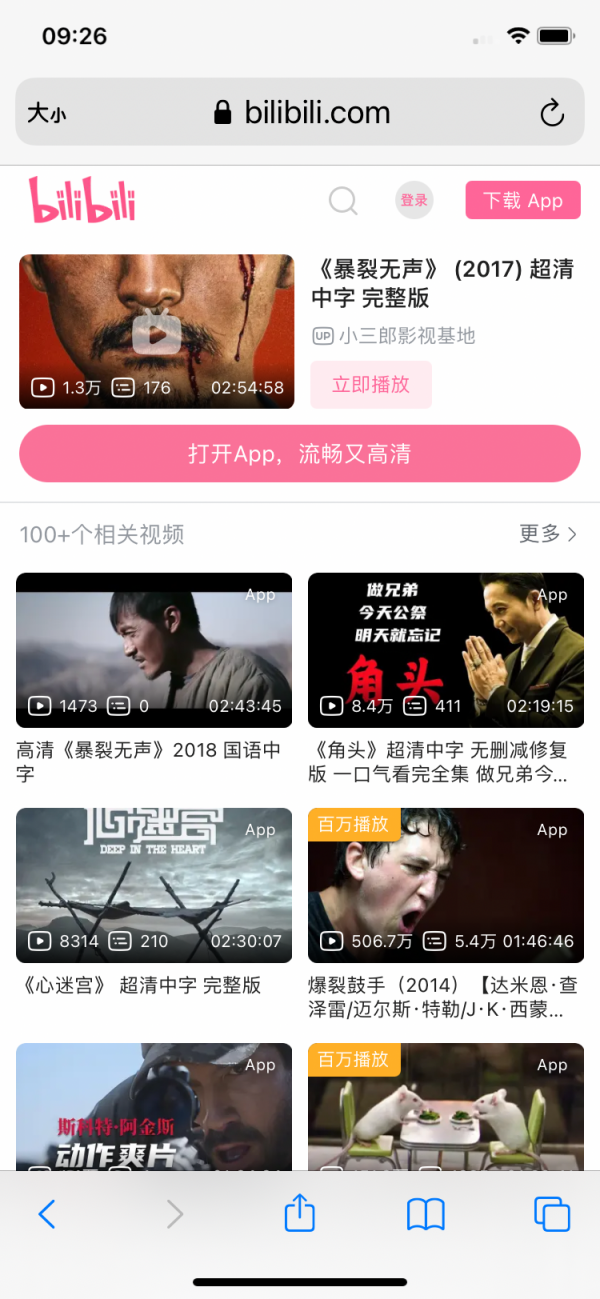Open the 高清《暴裂无声》2018 国语中字 video
The height and width of the screenshot is (1299, 600).
point(154,650)
